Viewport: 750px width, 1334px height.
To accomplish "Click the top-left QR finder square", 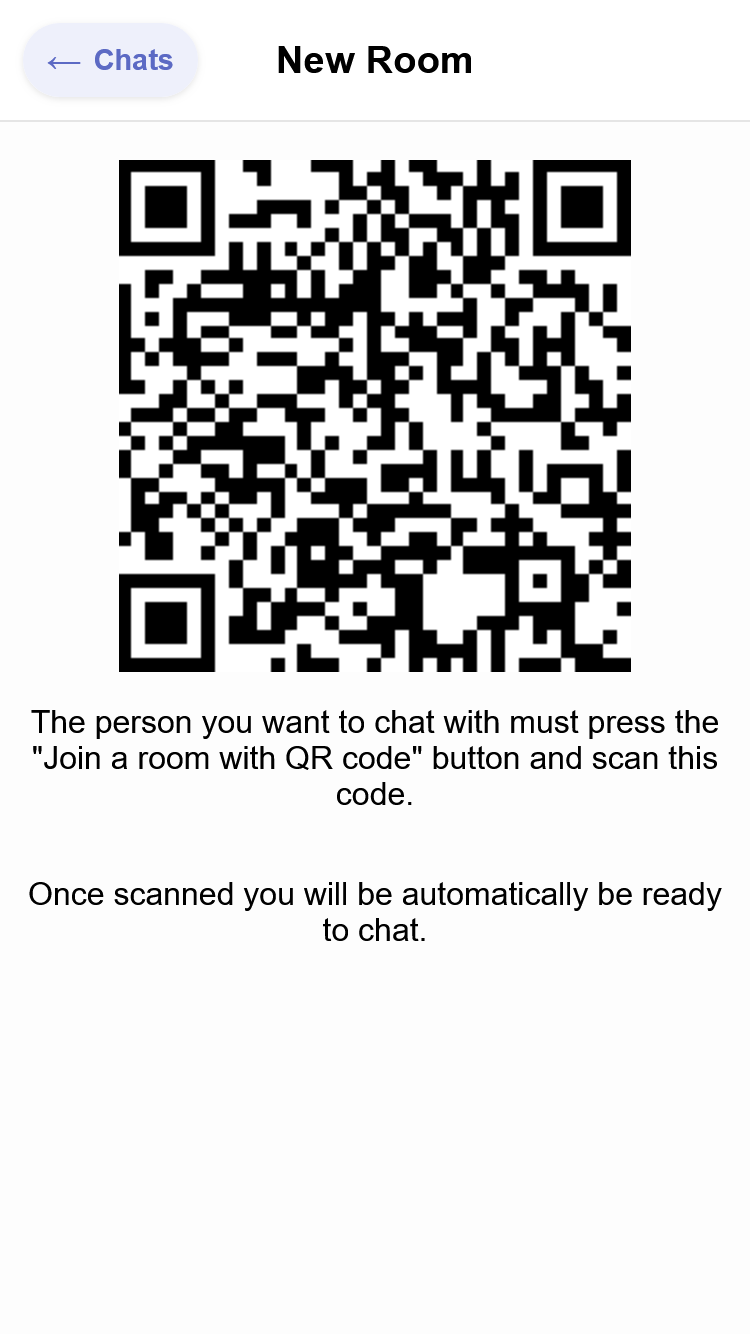I will click(165, 207).
